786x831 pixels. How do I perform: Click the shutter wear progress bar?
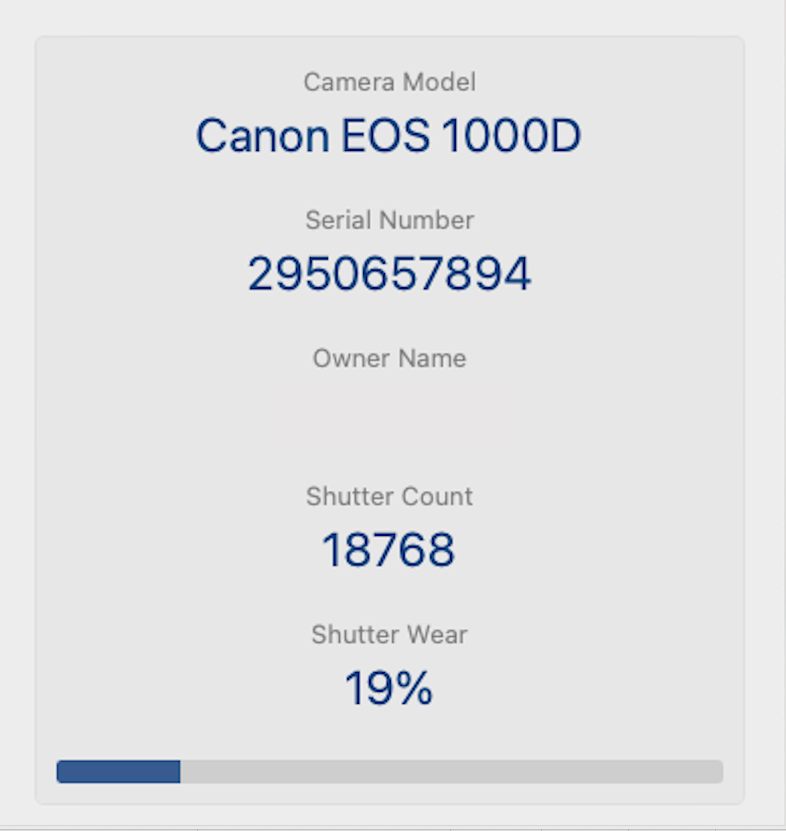coord(389,771)
